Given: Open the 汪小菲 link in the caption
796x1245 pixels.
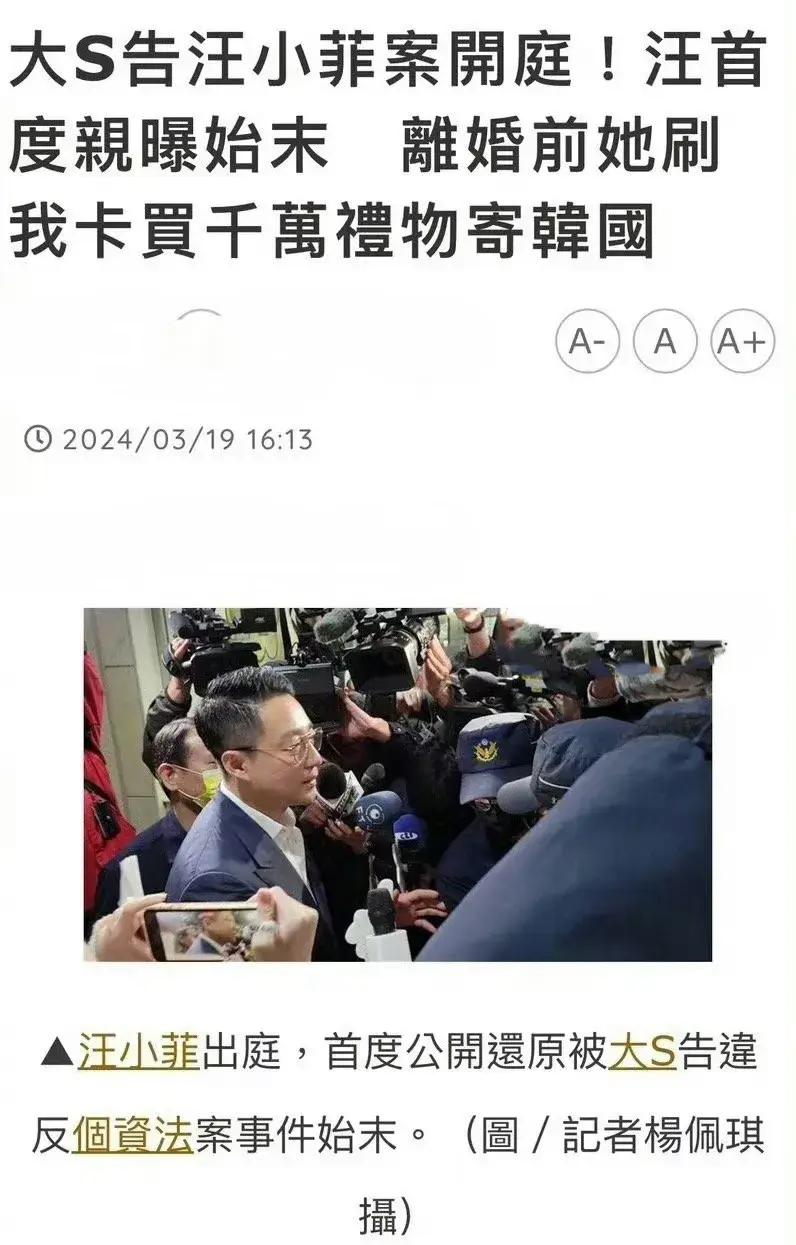Looking at the screenshot, I should pyautogui.click(x=138, y=1056).
